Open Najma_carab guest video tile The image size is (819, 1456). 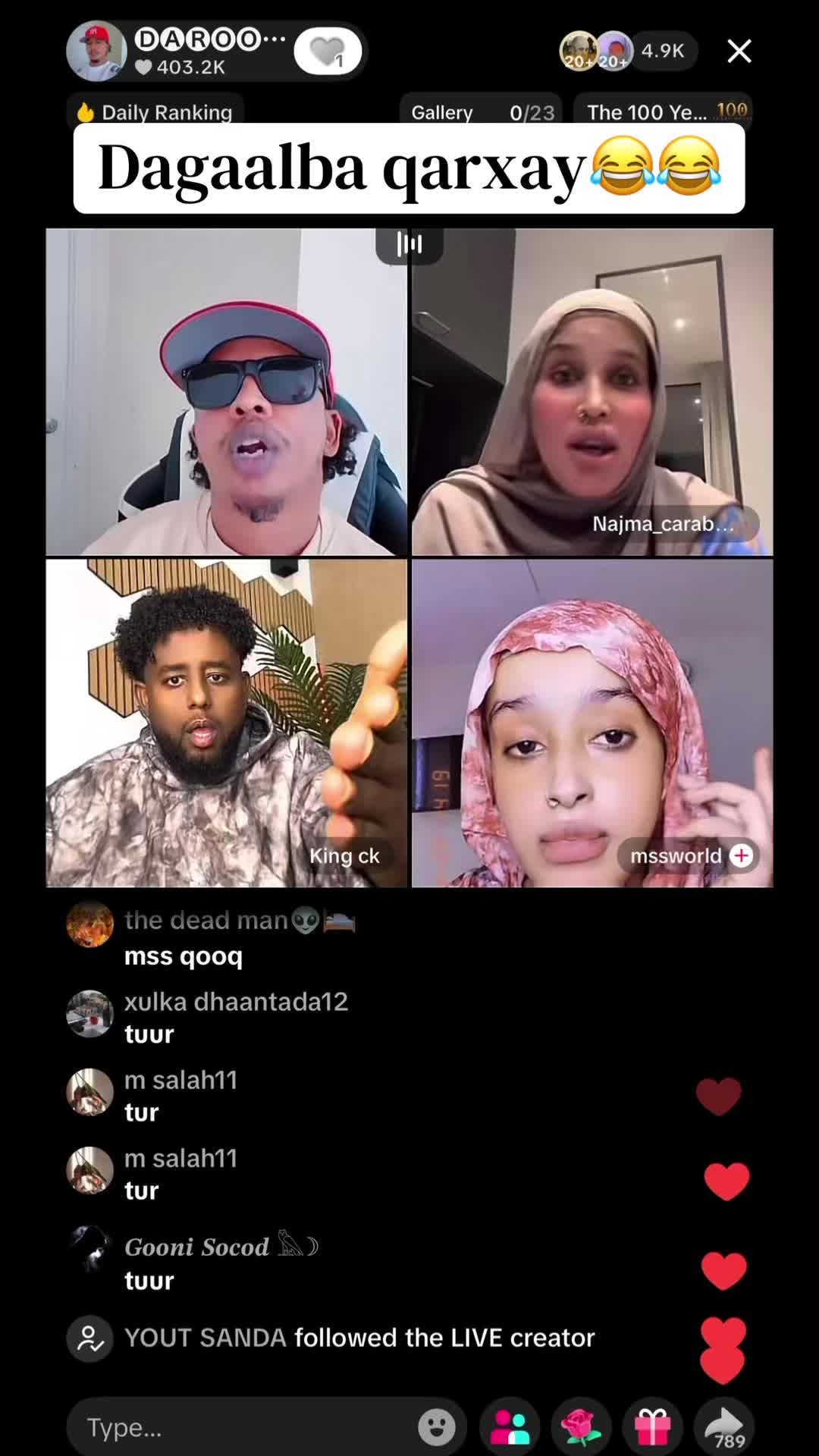pos(592,392)
